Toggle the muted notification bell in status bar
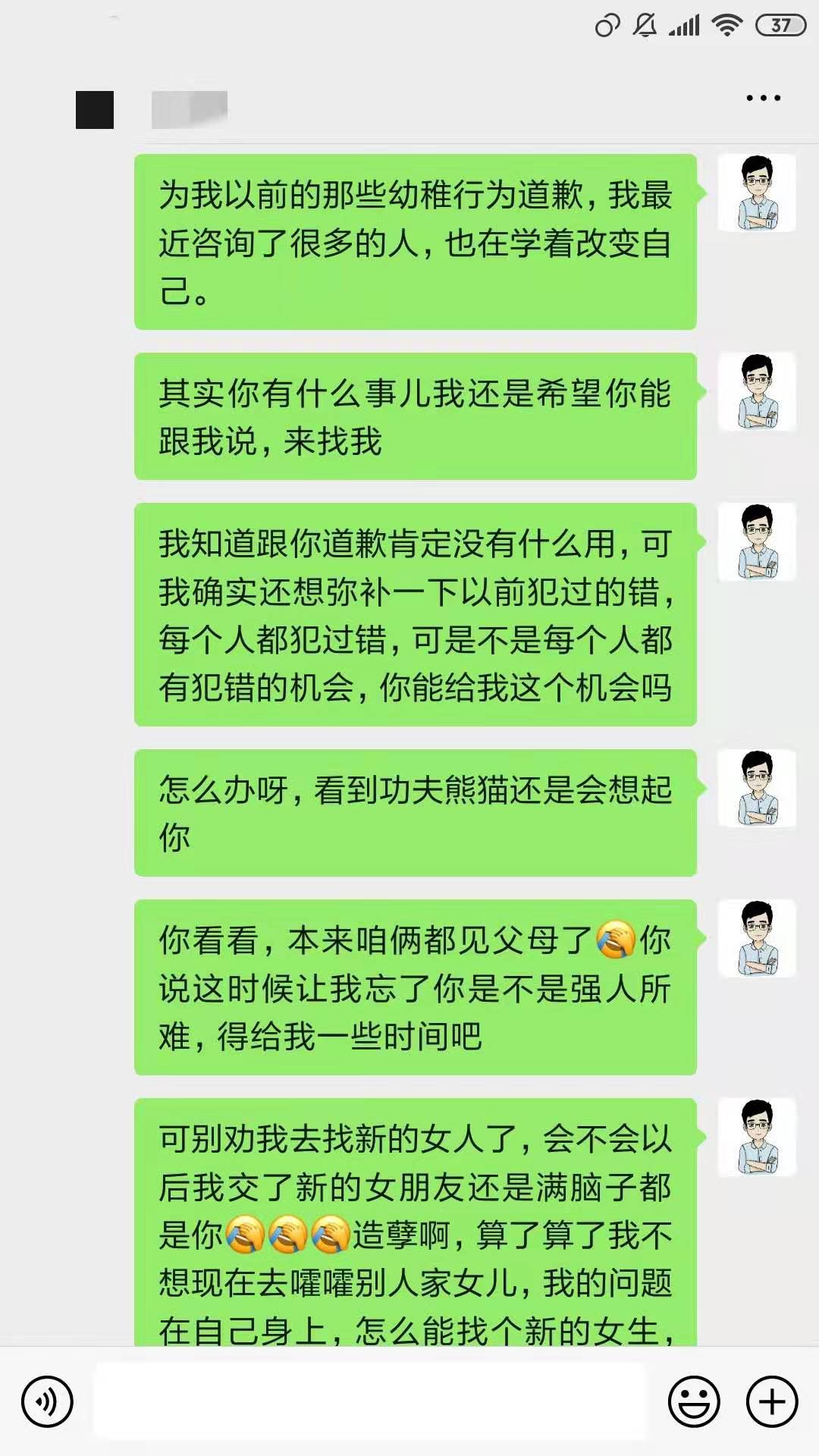 tap(644, 24)
